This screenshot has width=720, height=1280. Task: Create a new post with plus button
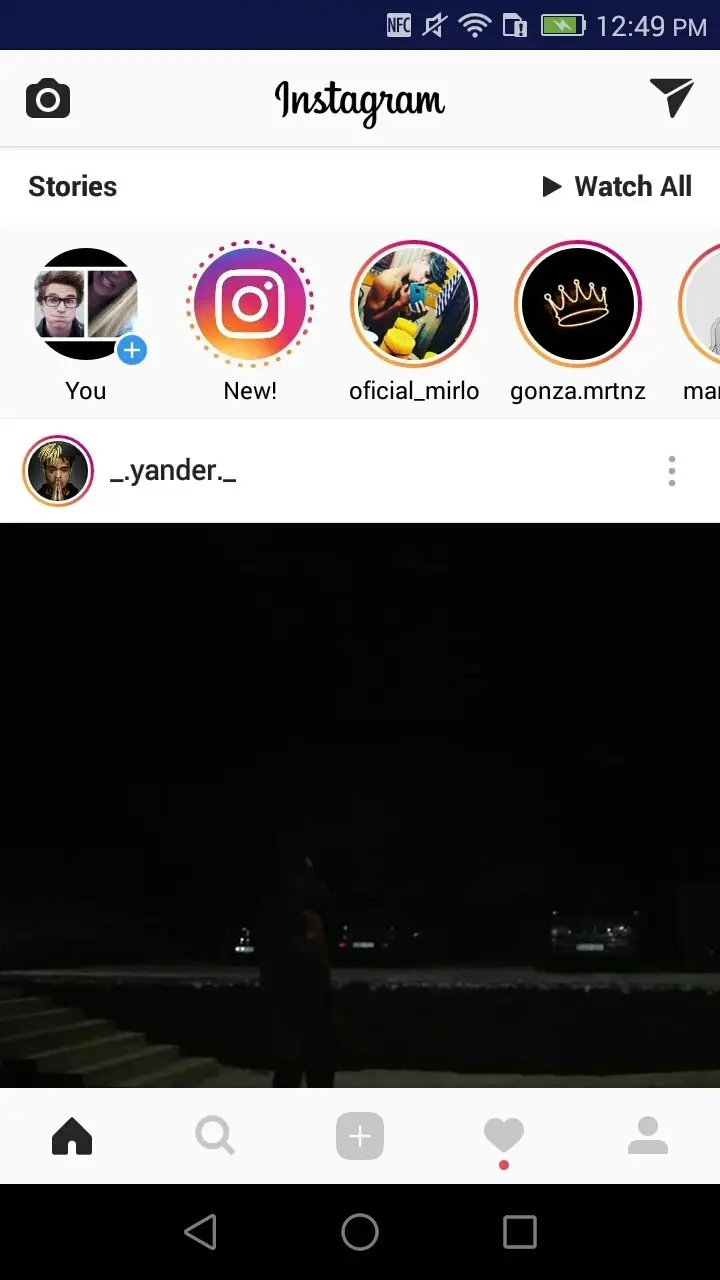[360, 1136]
